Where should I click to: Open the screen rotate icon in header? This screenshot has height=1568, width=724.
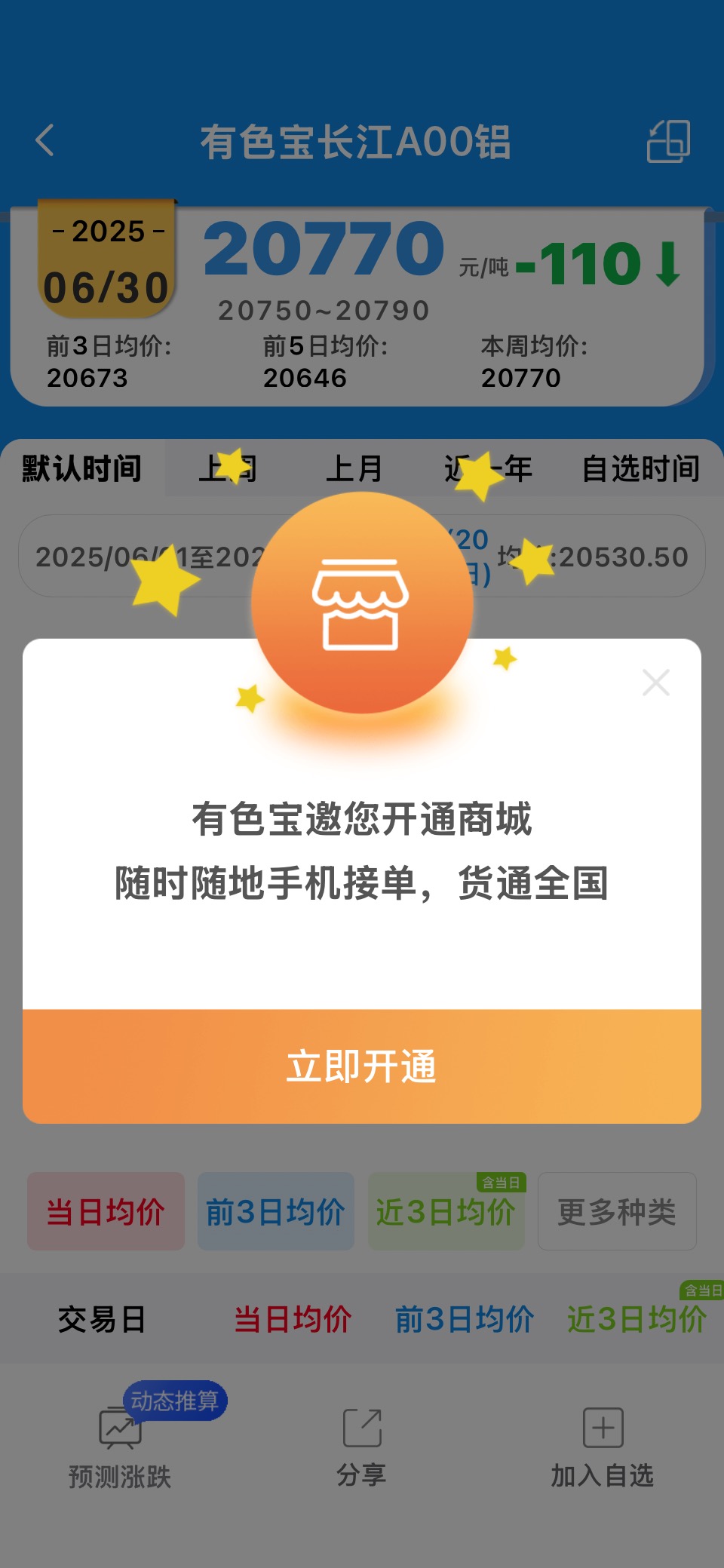[668, 141]
